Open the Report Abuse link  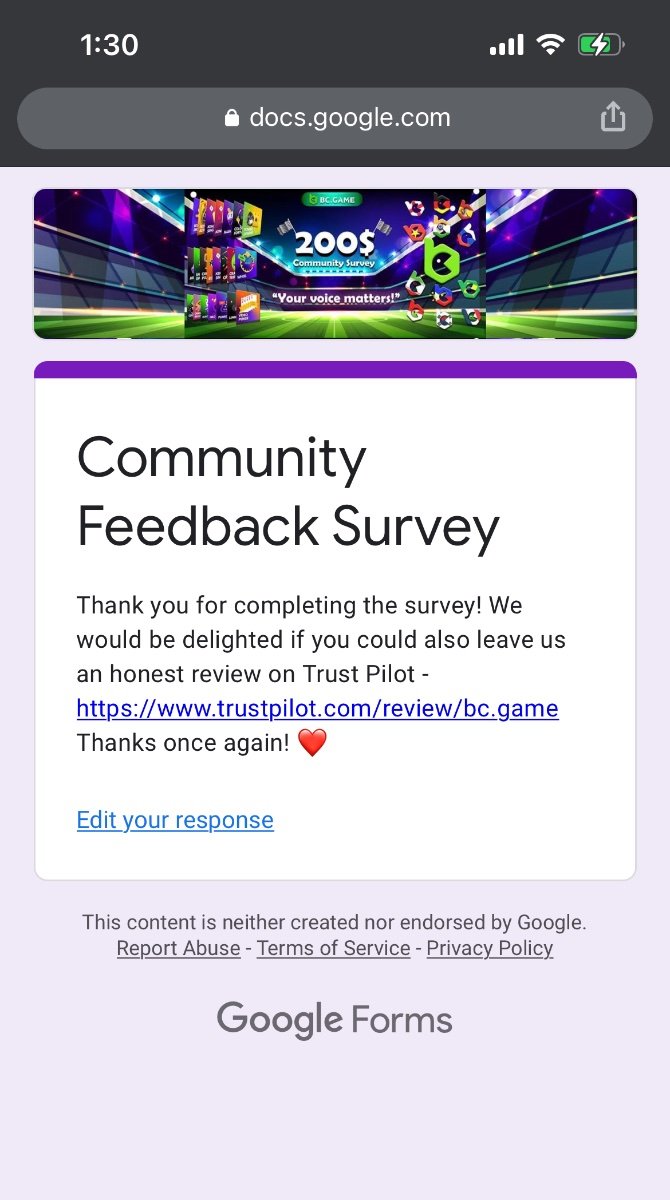[178, 948]
